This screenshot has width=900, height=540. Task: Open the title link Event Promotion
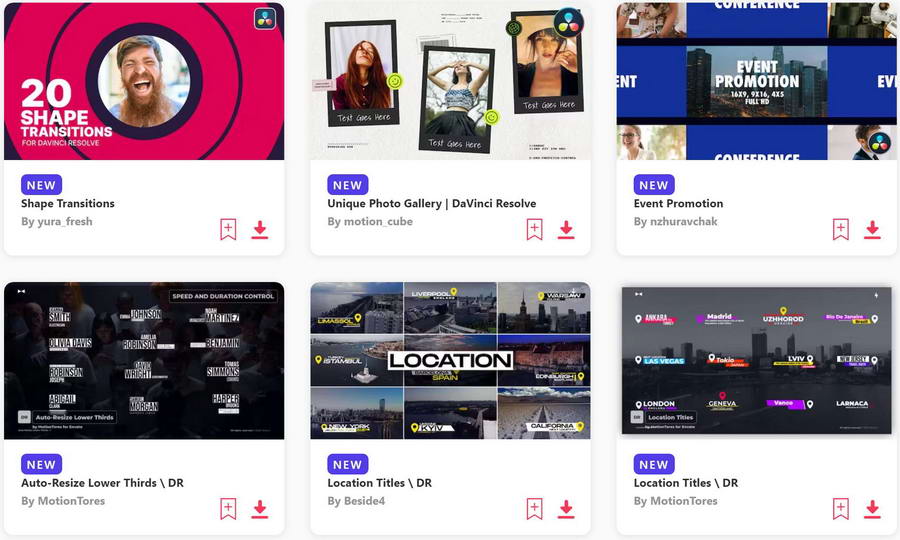pyautogui.click(x=678, y=203)
